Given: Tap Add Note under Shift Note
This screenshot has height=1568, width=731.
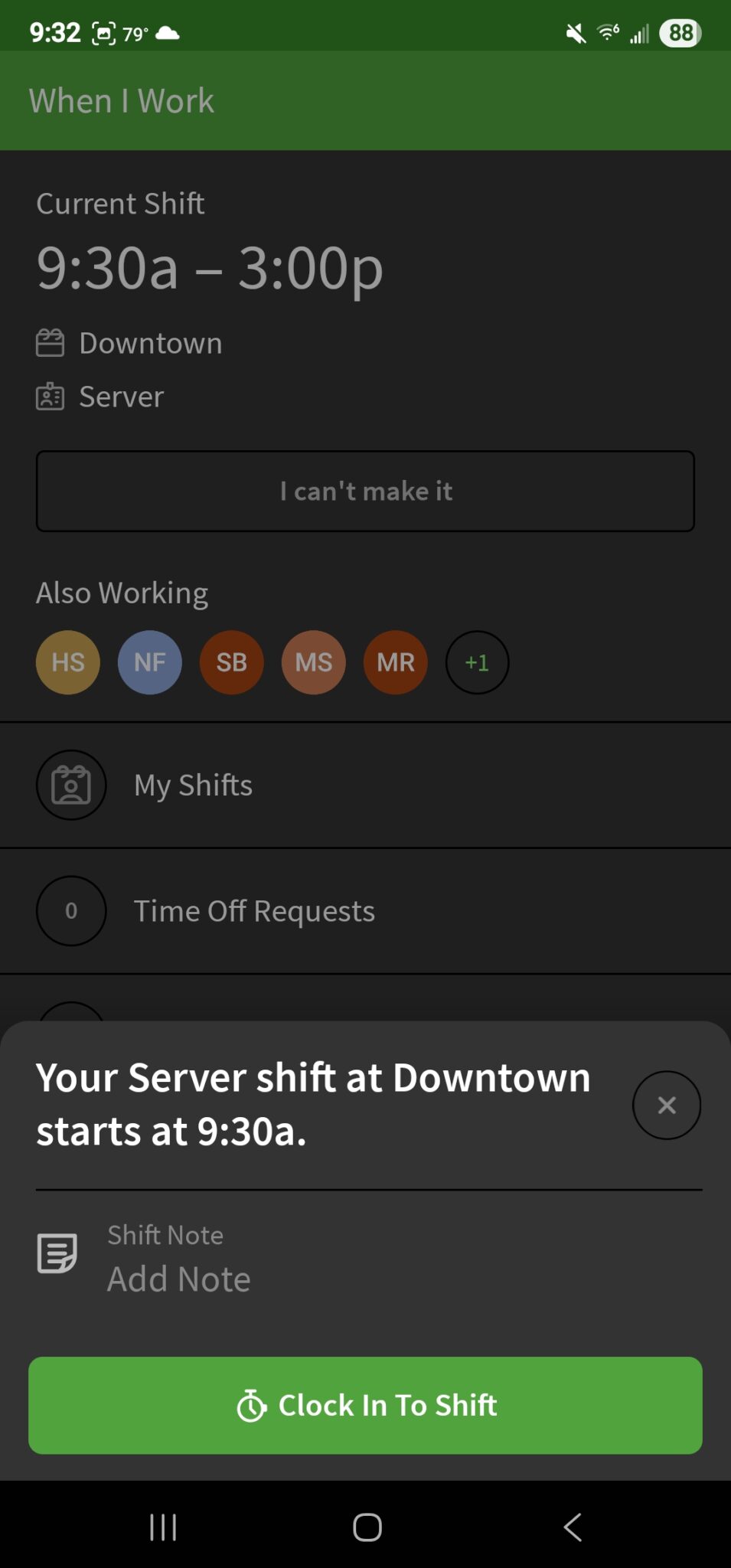Looking at the screenshot, I should [178, 1277].
